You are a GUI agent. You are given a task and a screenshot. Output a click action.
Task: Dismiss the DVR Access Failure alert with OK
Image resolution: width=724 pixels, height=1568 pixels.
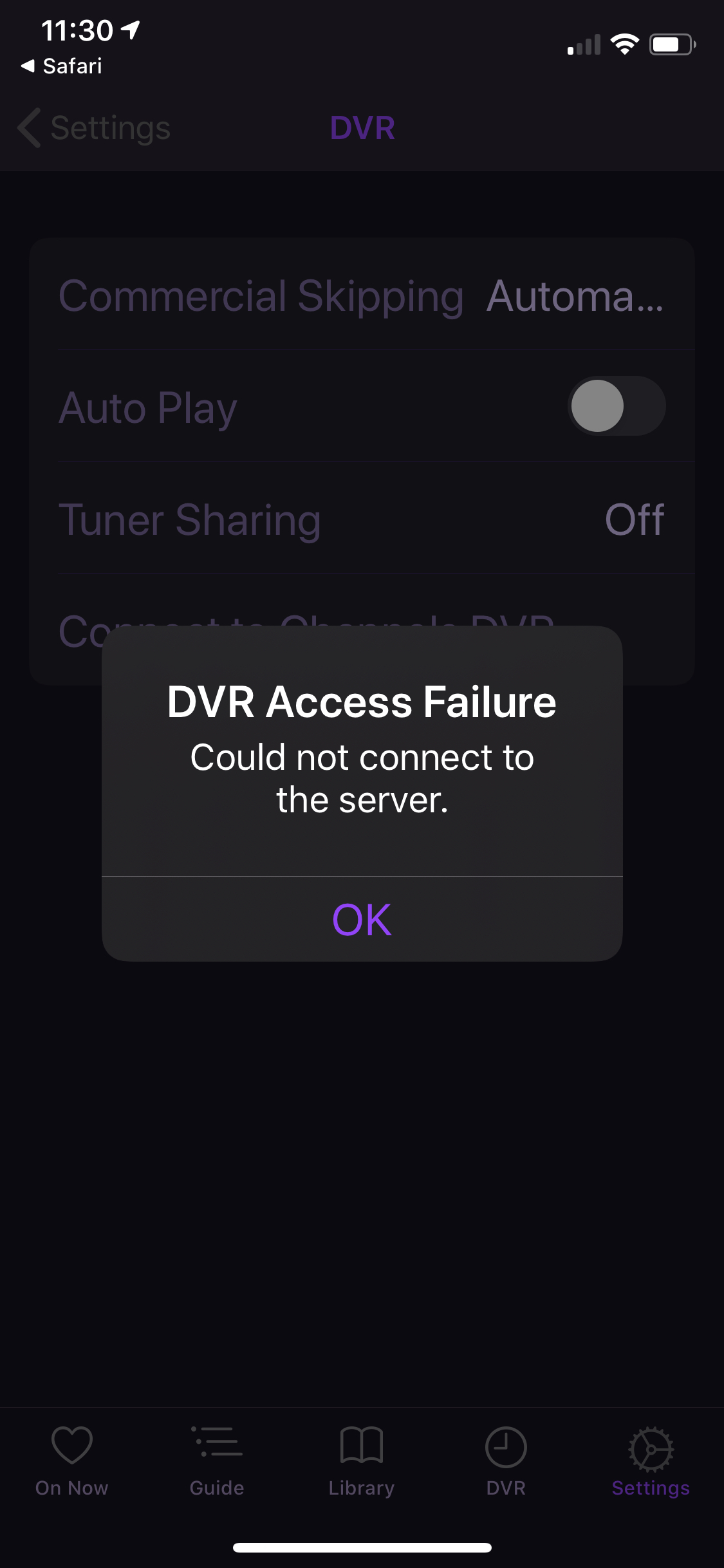coord(362,919)
